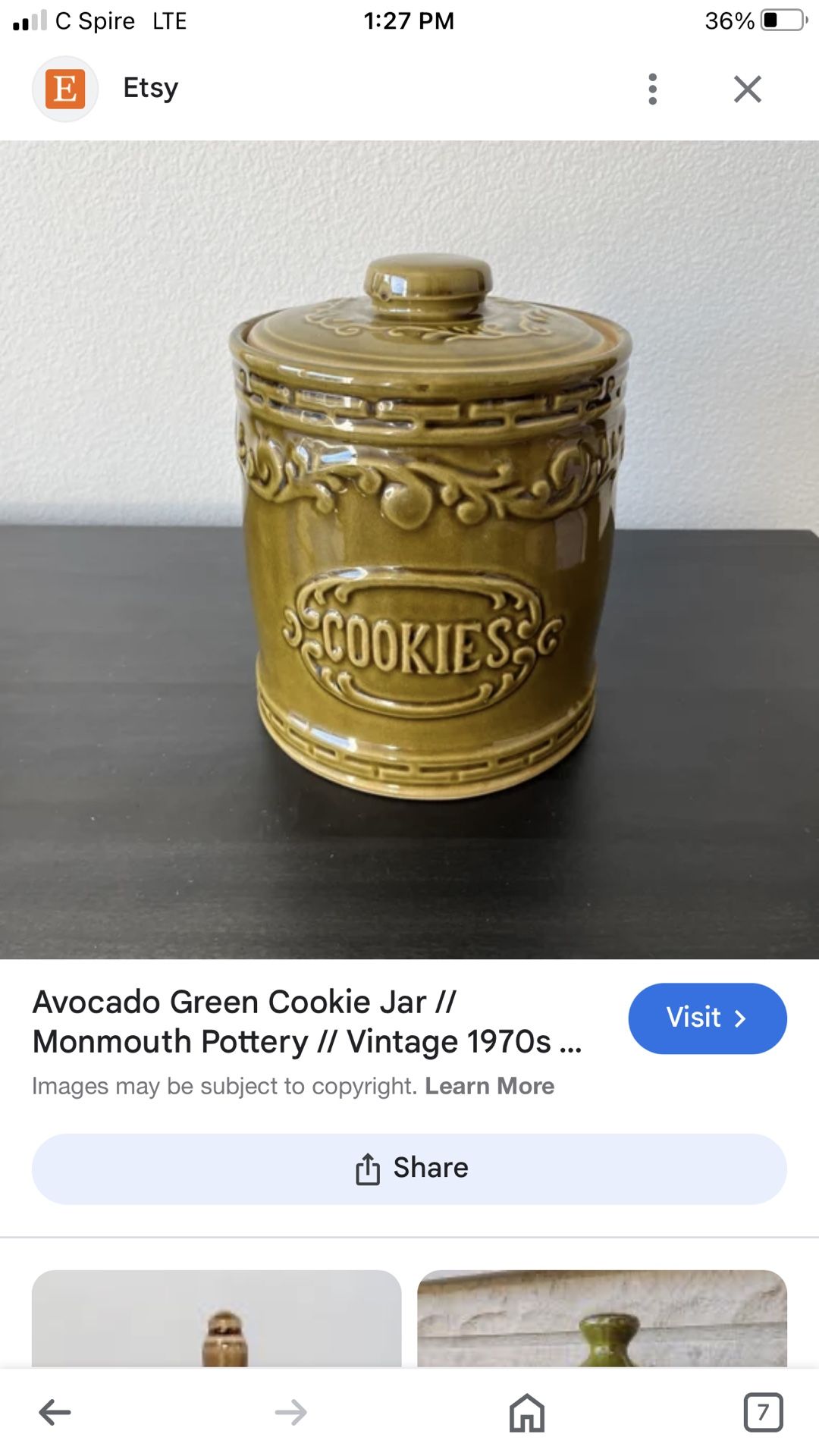Close the Etsy image preview
This screenshot has height=1456, width=819.
pyautogui.click(x=747, y=89)
